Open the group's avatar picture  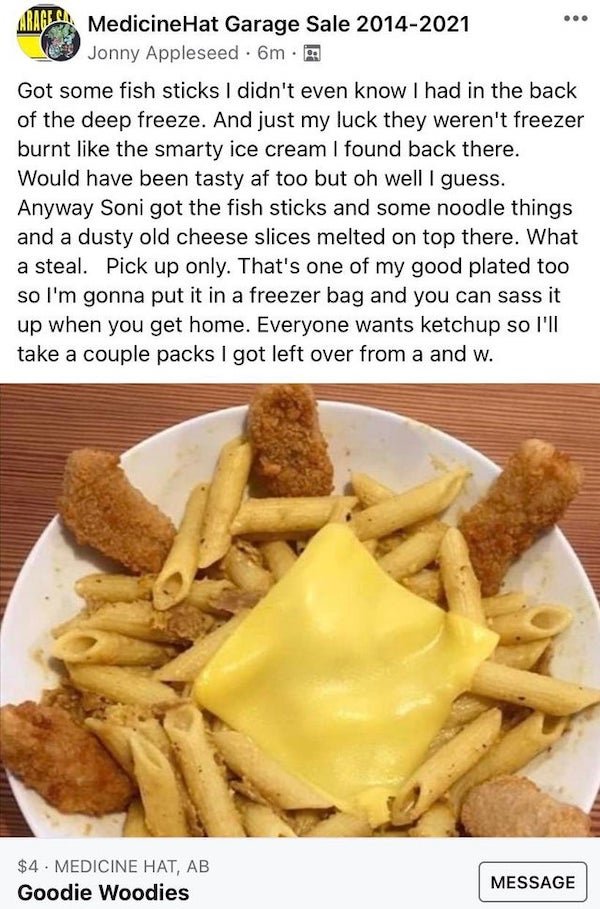(x=46, y=33)
